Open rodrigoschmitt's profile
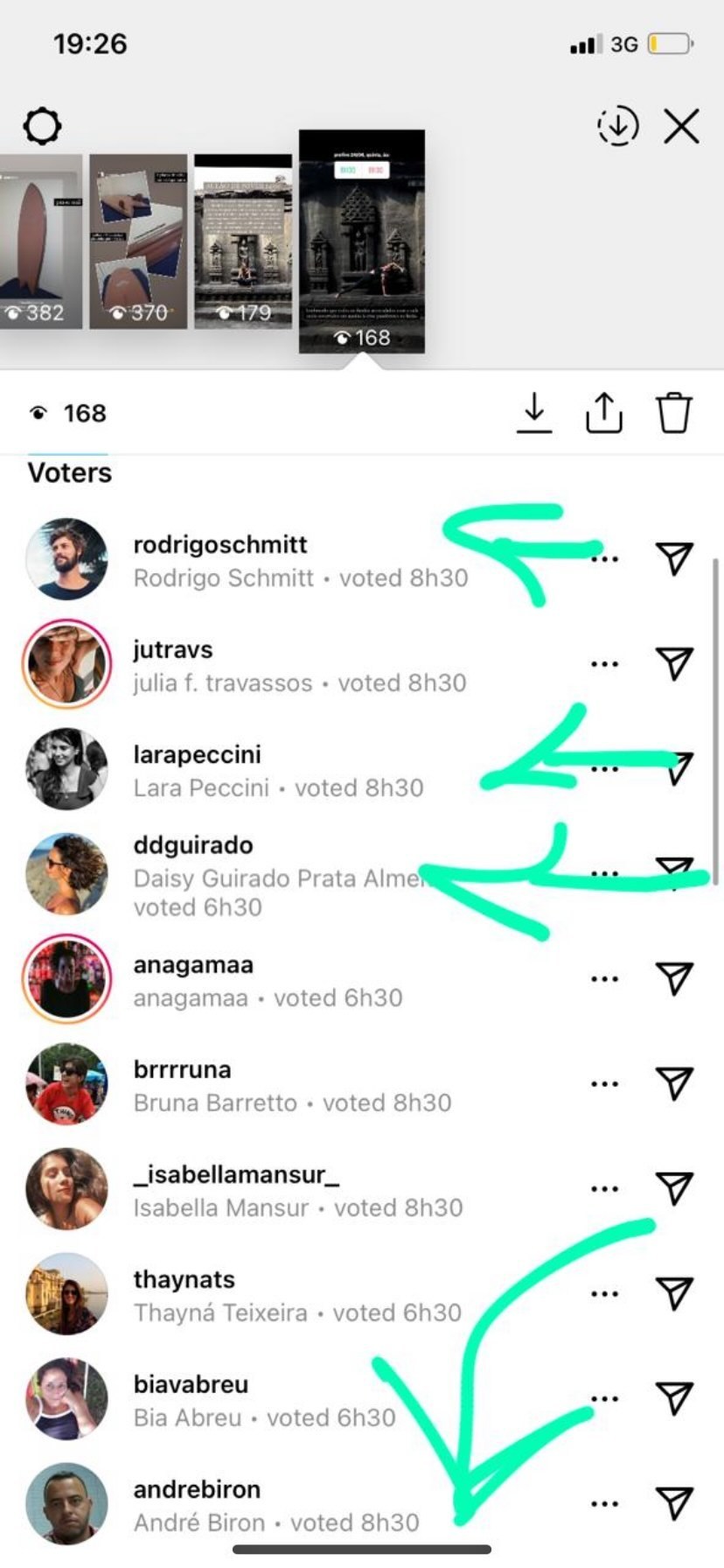Viewport: 724px width, 1568px height. (x=219, y=545)
